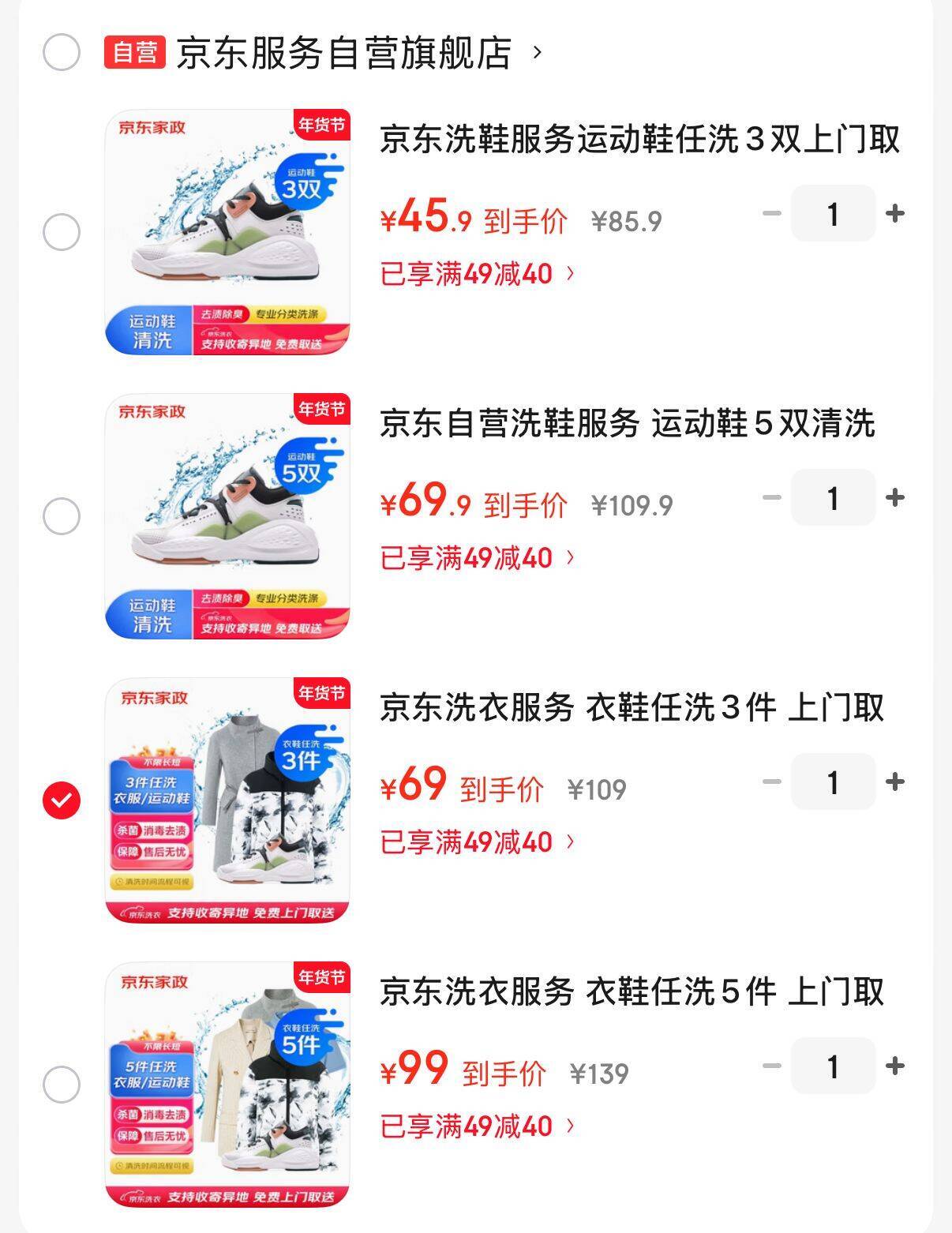Image resolution: width=952 pixels, height=1233 pixels.
Task: Open the 运动鞋5双清洗 product image
Action: (227, 516)
